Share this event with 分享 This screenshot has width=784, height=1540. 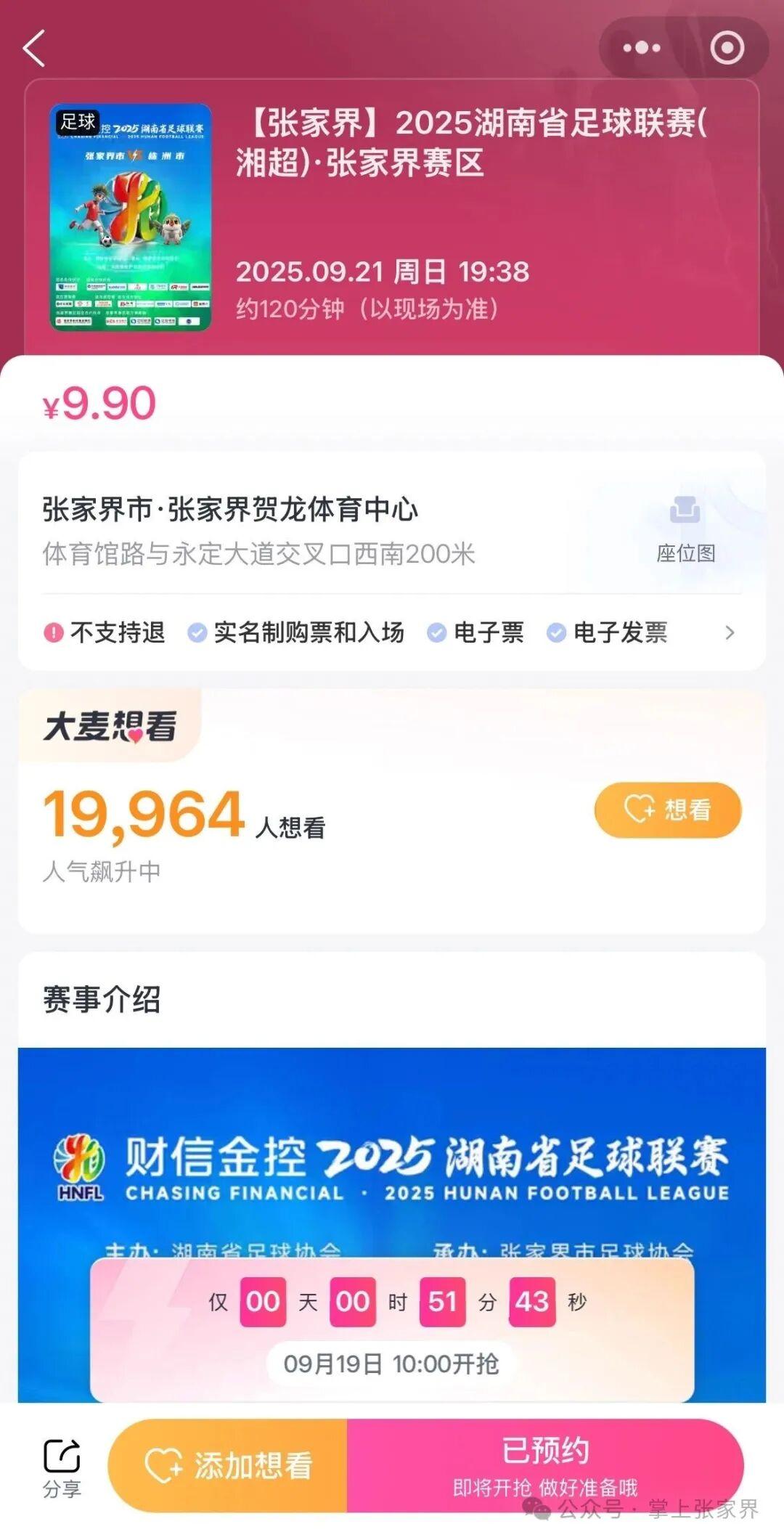(62, 1467)
